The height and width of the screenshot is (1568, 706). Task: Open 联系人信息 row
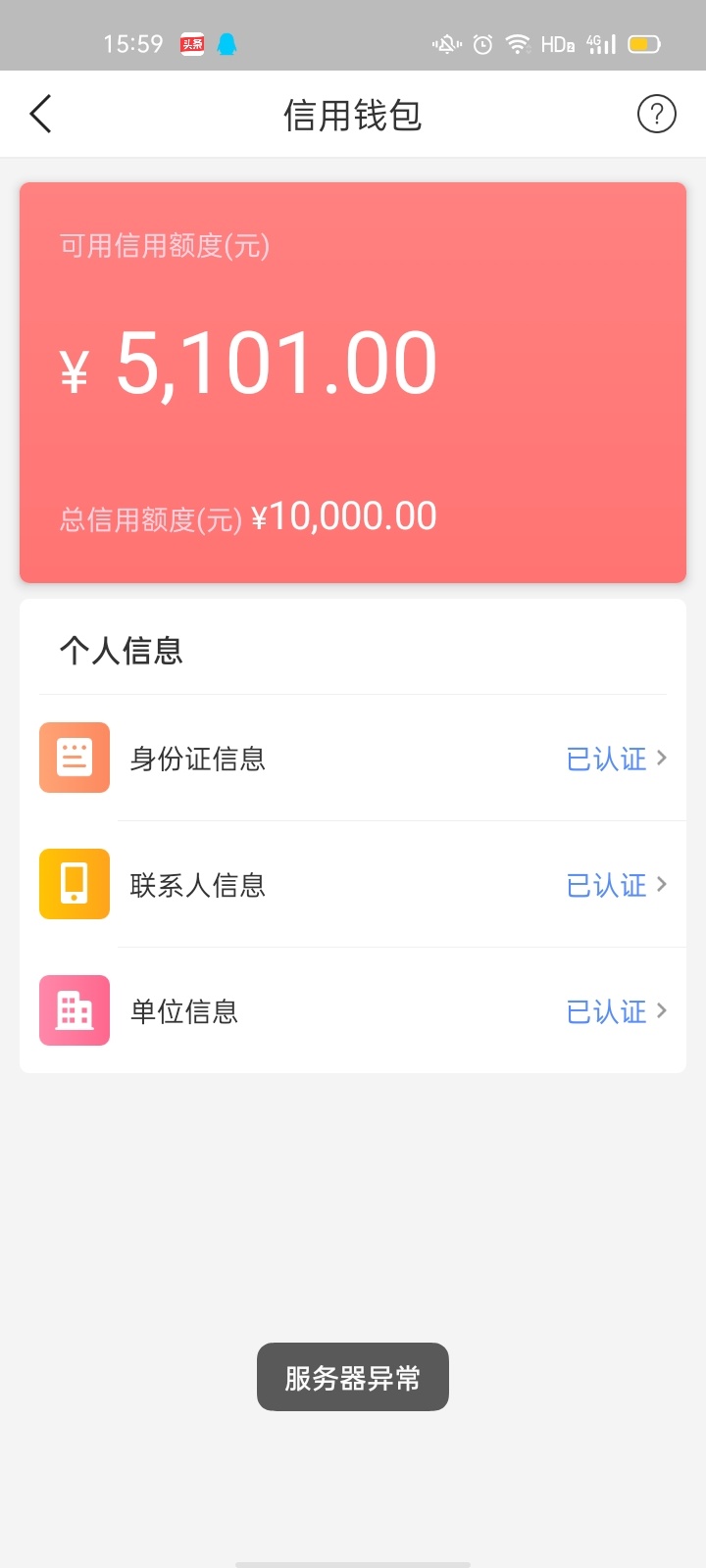353,884
